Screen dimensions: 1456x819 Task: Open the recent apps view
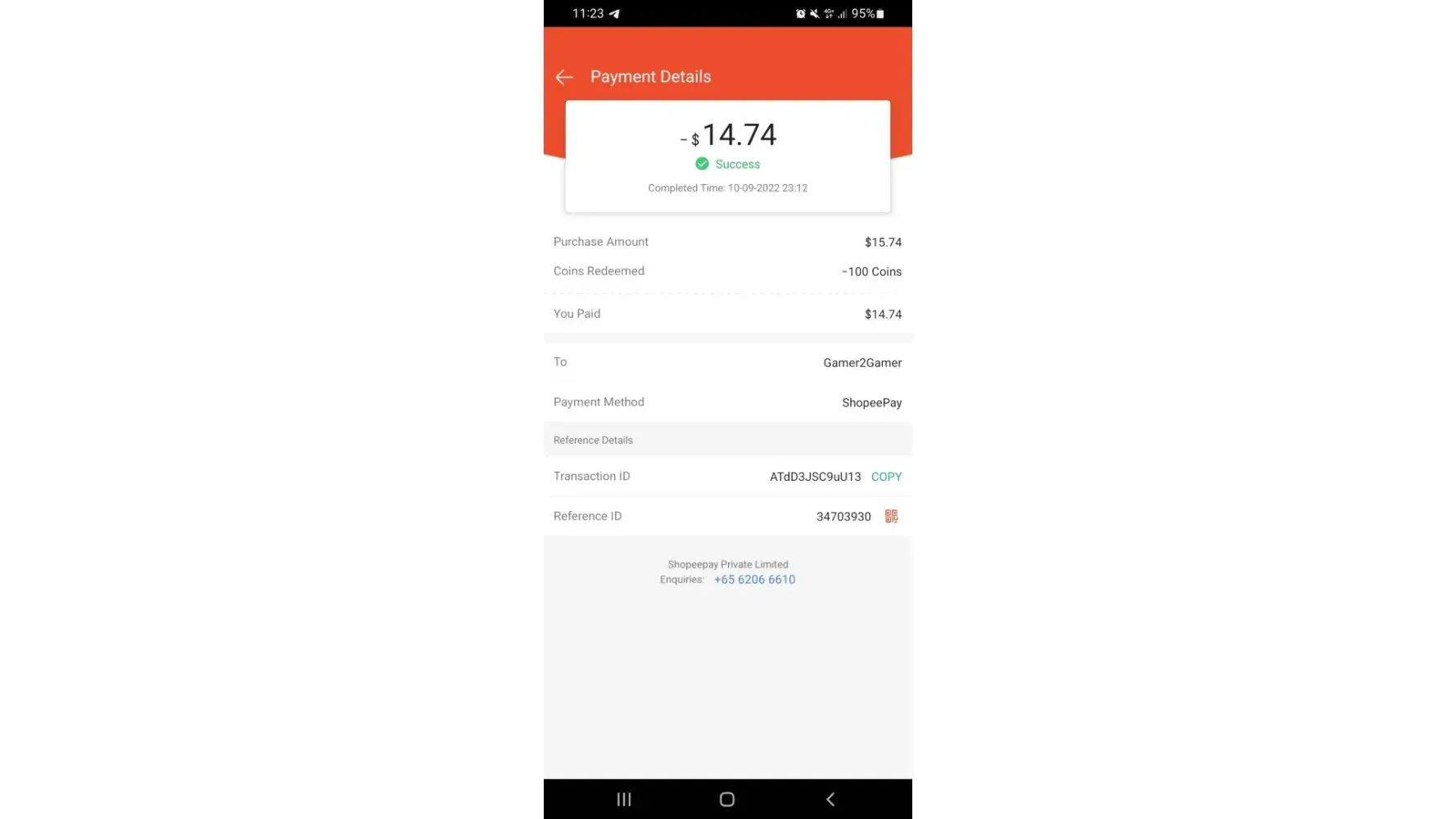pyautogui.click(x=624, y=799)
